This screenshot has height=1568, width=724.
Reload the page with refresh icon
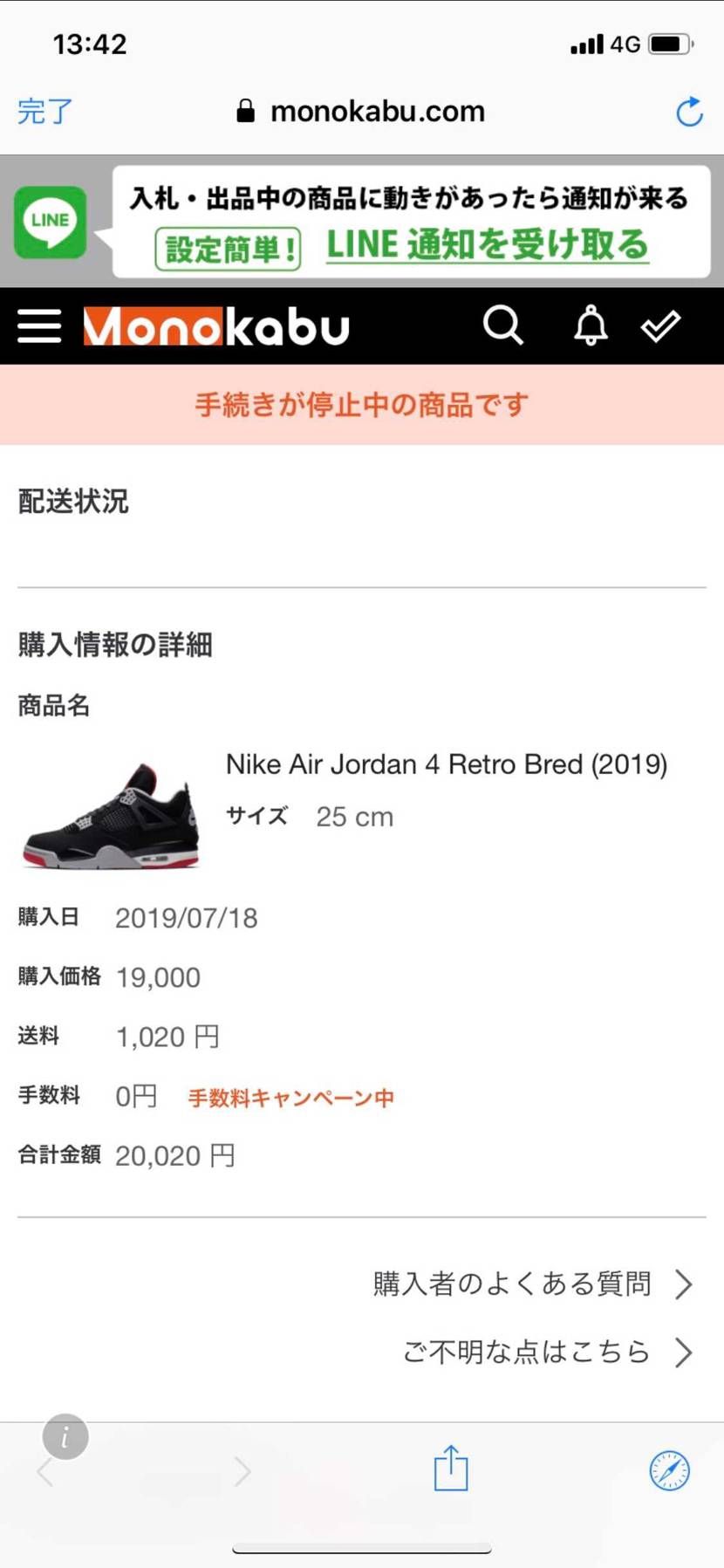(689, 111)
